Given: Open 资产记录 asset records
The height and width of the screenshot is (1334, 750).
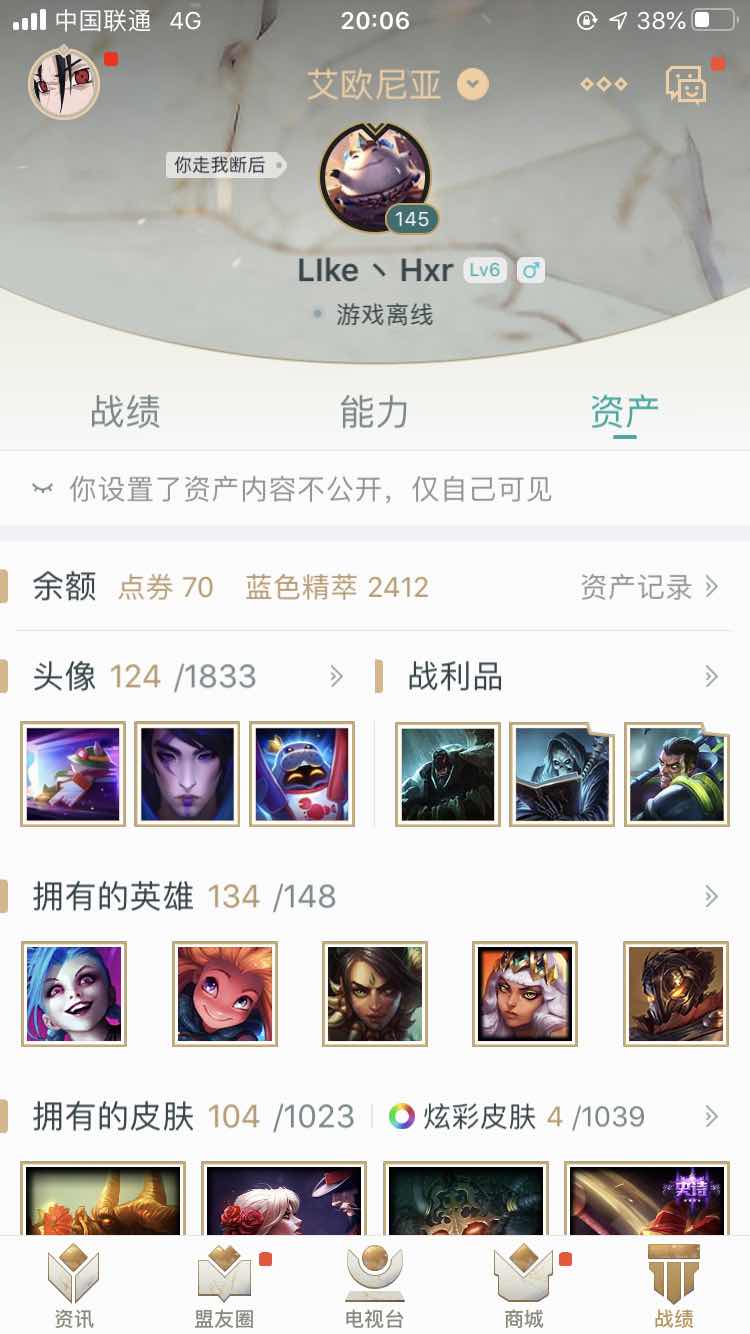Looking at the screenshot, I should click(649, 587).
